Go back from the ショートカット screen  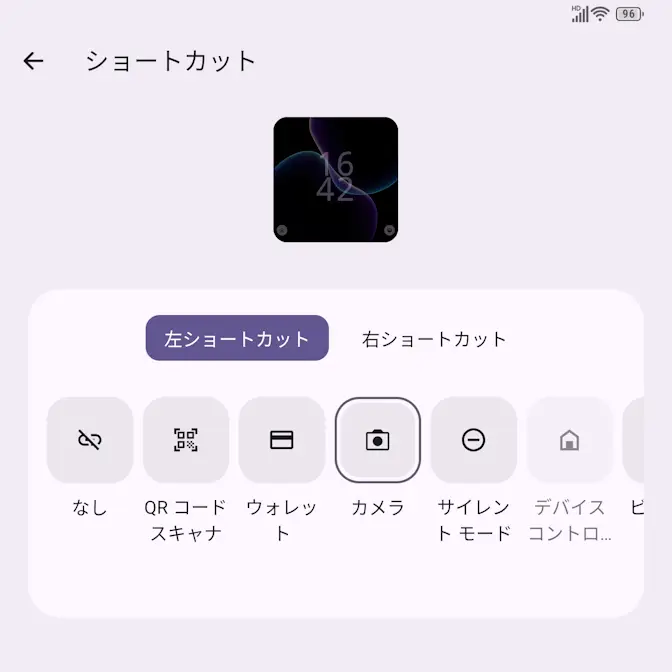(34, 61)
